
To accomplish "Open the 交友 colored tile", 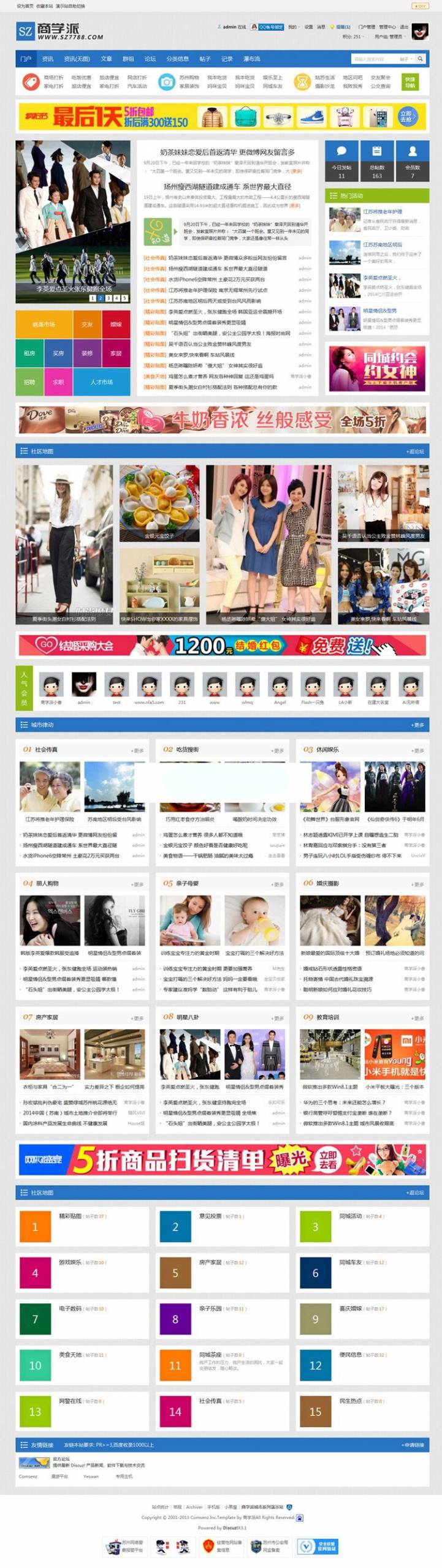I will pyautogui.click(x=87, y=325).
